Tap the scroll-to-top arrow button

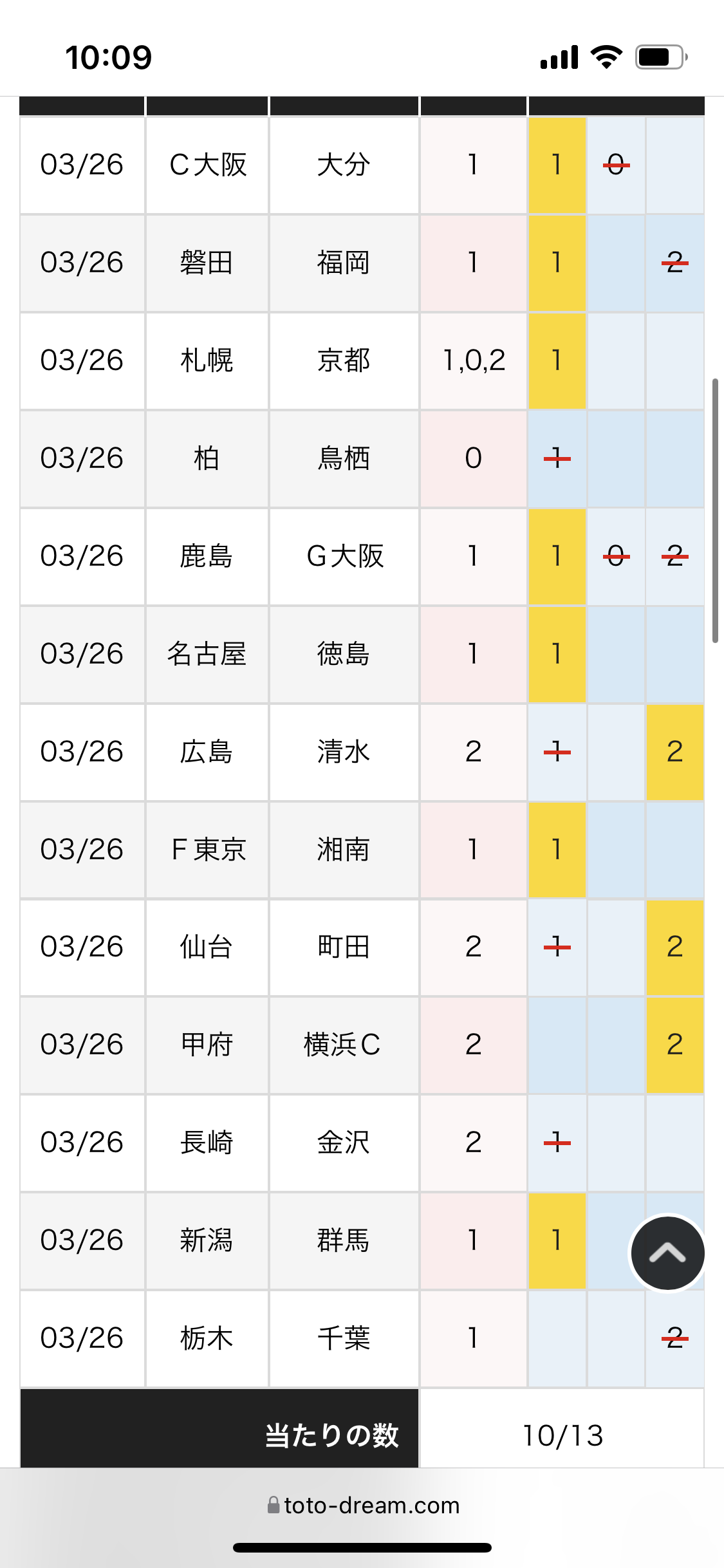[667, 1253]
